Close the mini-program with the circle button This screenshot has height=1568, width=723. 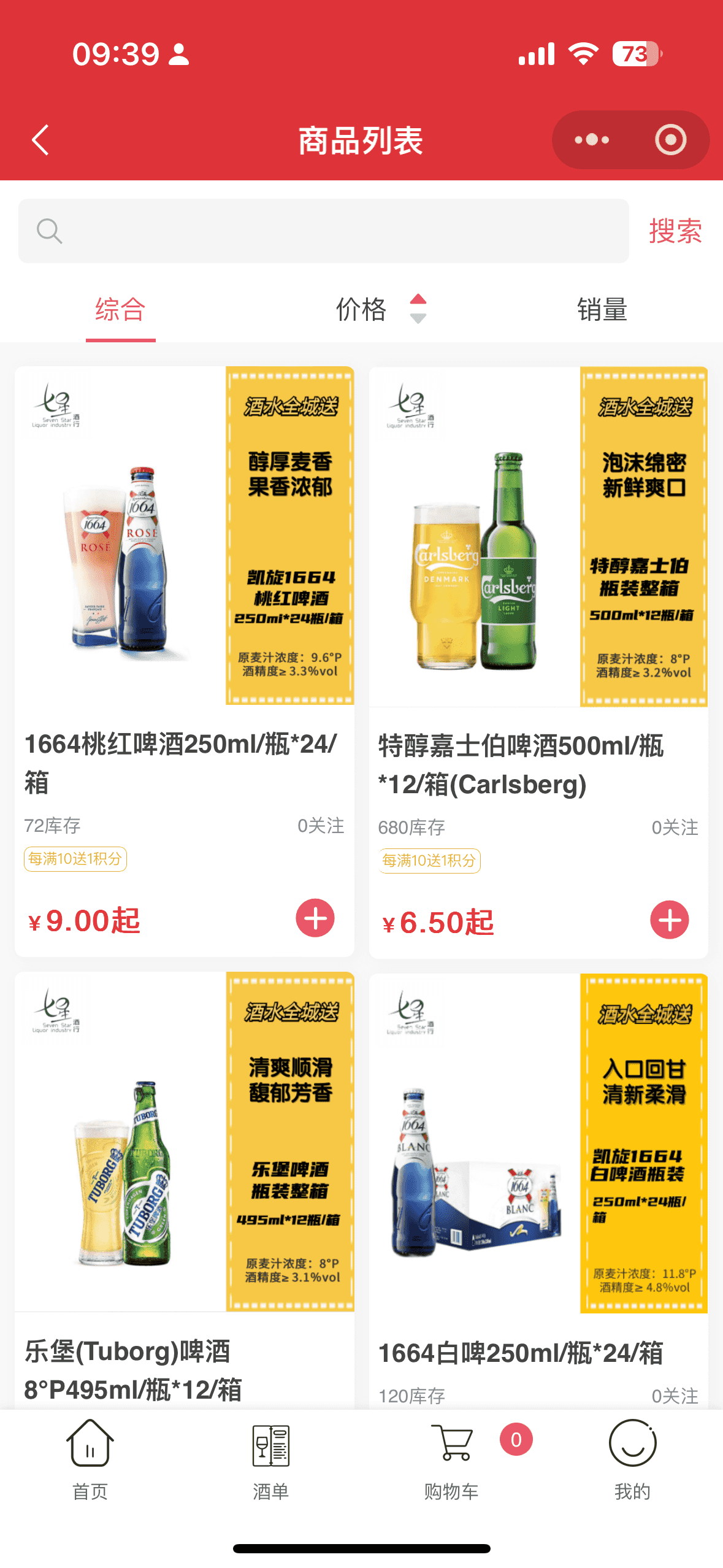pos(670,140)
